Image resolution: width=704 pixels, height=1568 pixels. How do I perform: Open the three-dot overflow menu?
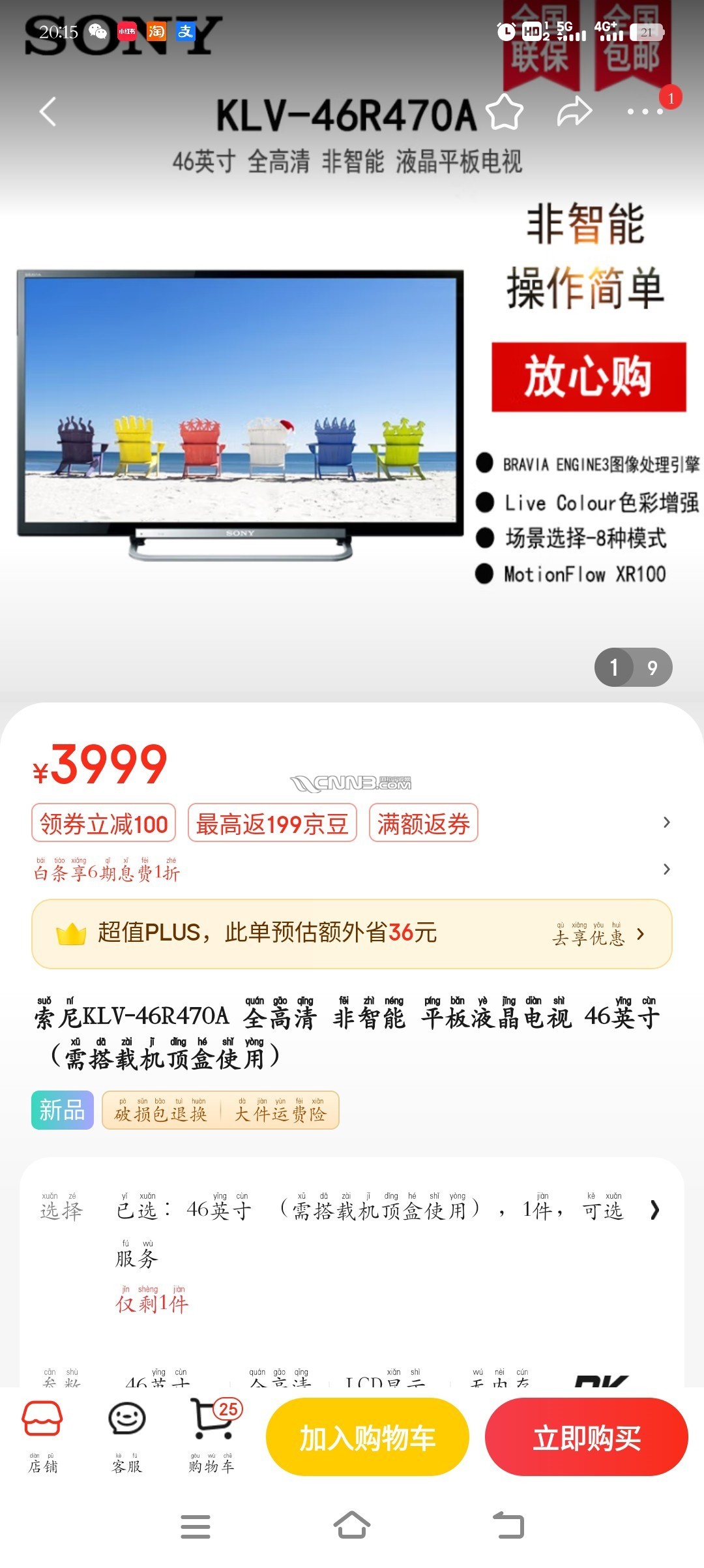645,112
